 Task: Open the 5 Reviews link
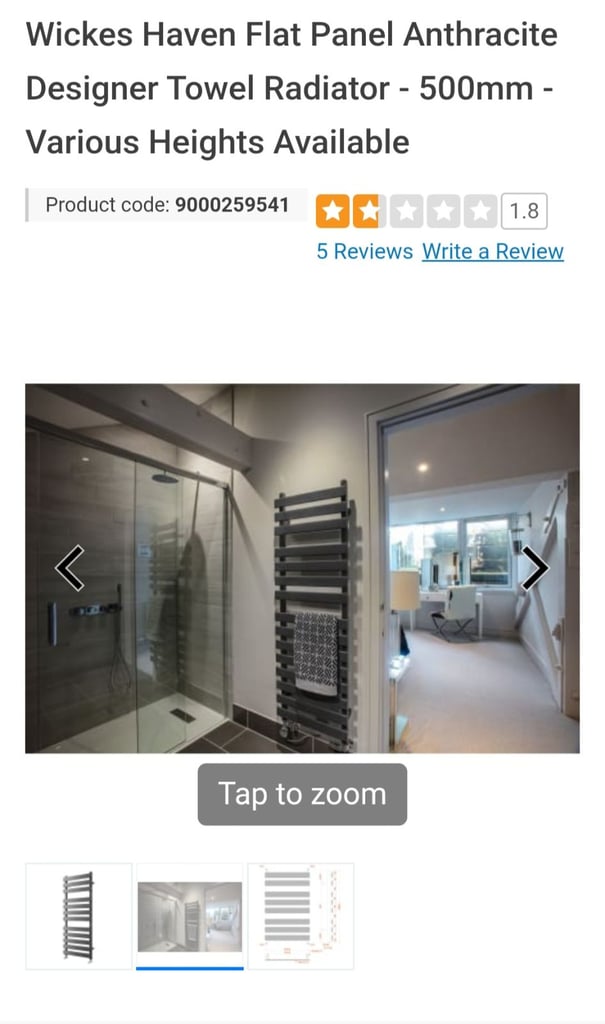[x=364, y=251]
